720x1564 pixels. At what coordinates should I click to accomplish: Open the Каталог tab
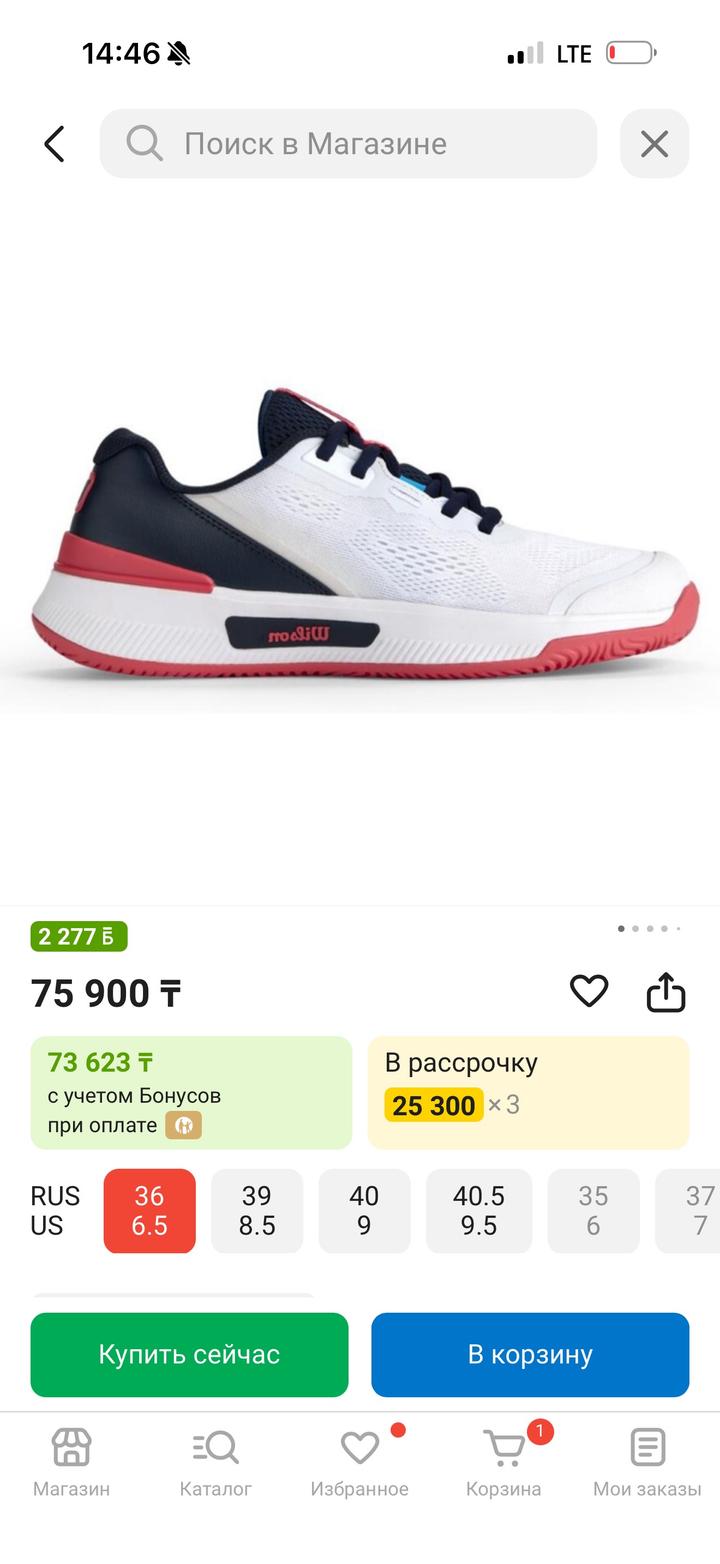pos(215,1462)
